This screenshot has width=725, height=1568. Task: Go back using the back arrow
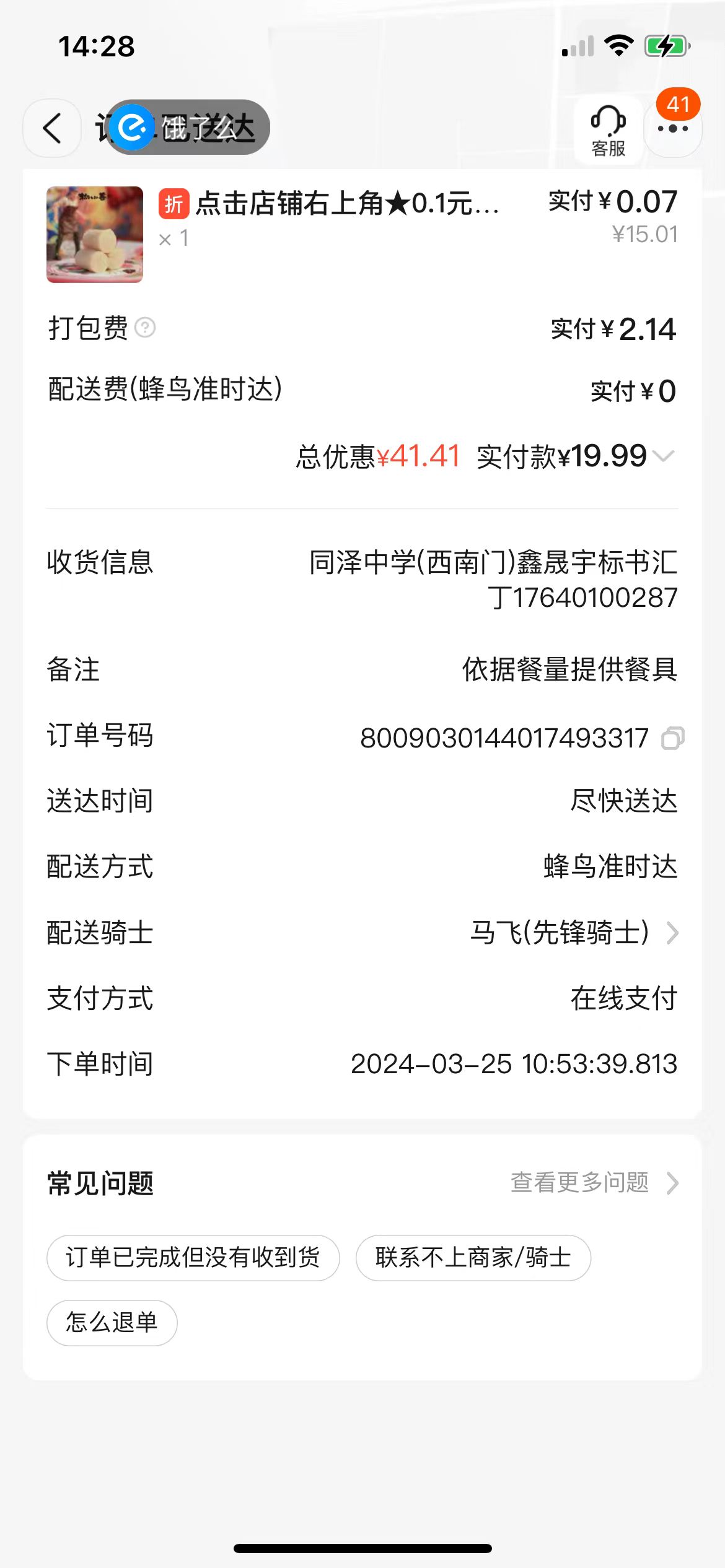click(53, 128)
